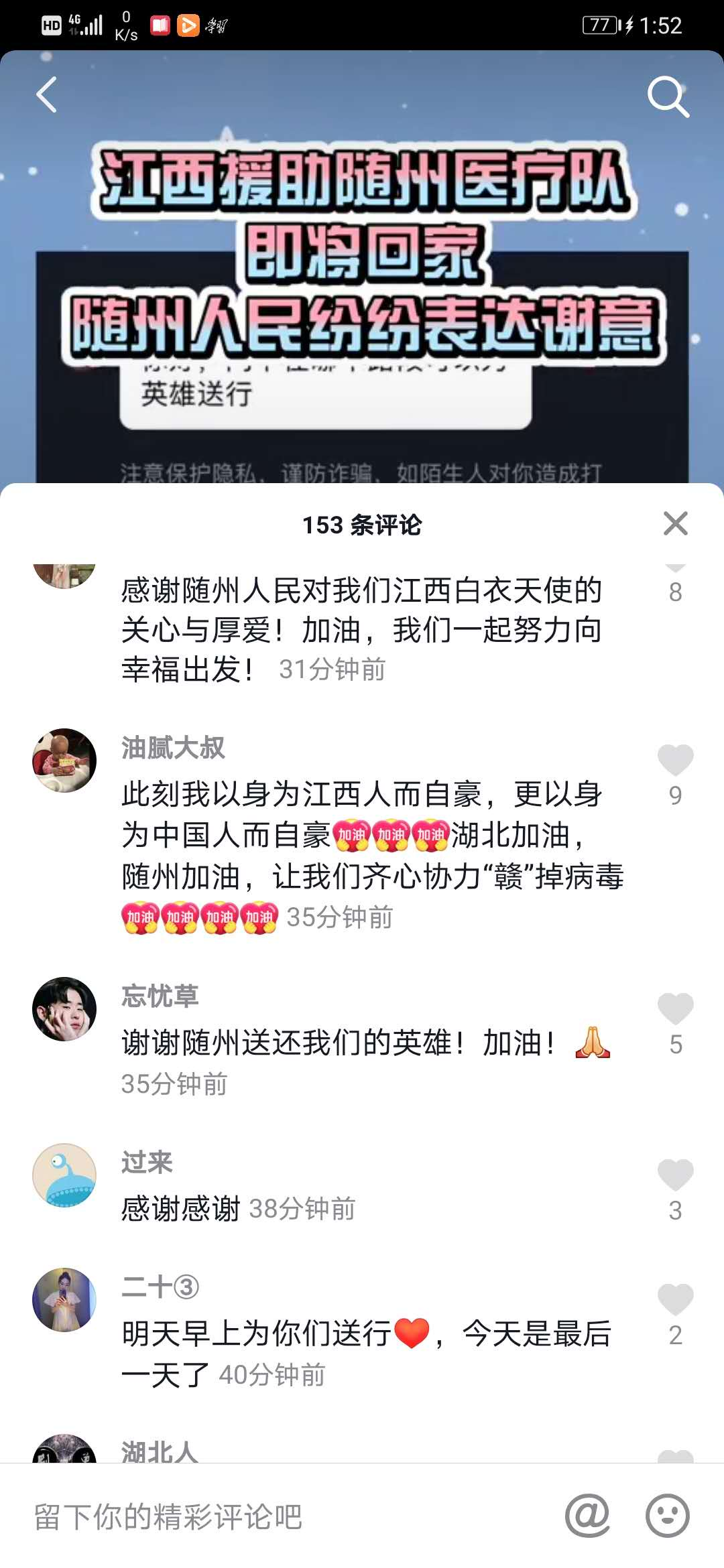Like 过来's comment
This screenshot has width=724, height=1568.
point(675,1175)
